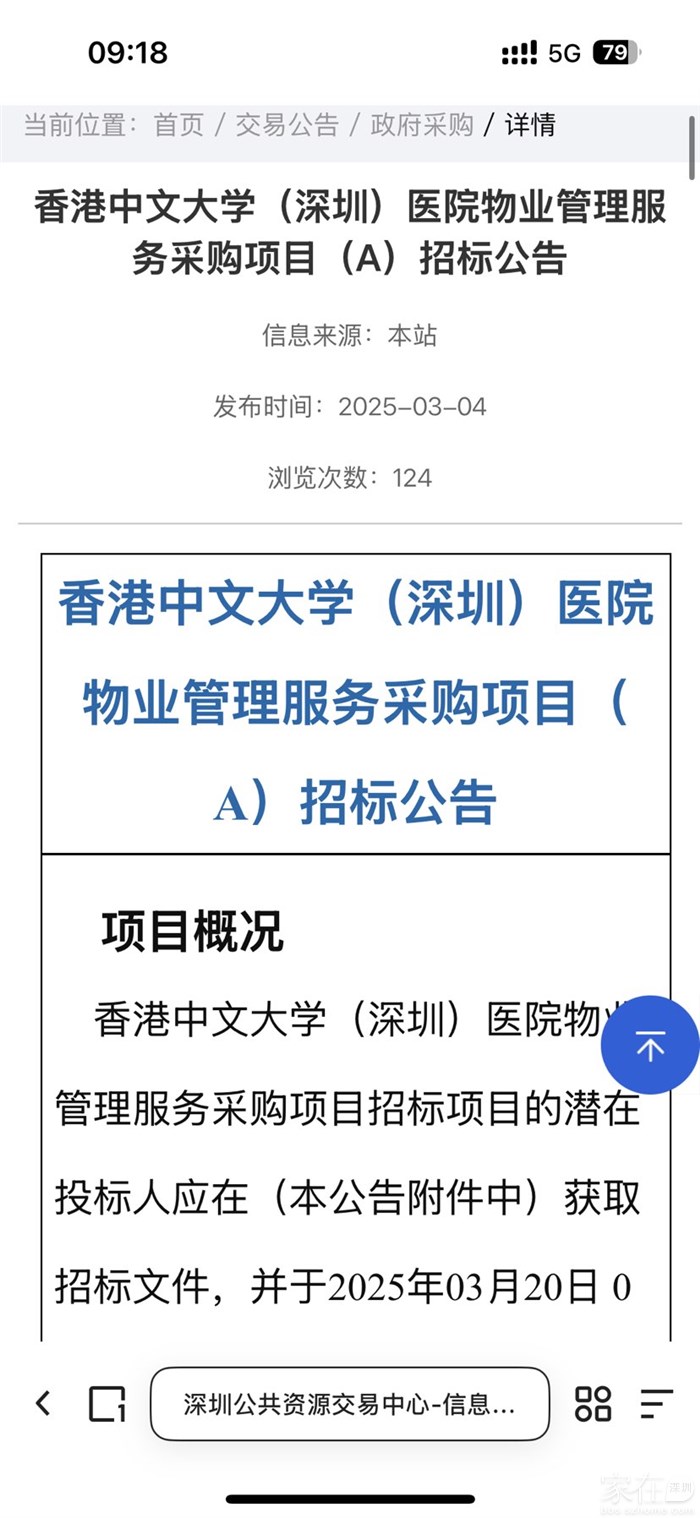Go back to the previous page
Image resolution: width=700 pixels, height=1518 pixels.
click(43, 1404)
